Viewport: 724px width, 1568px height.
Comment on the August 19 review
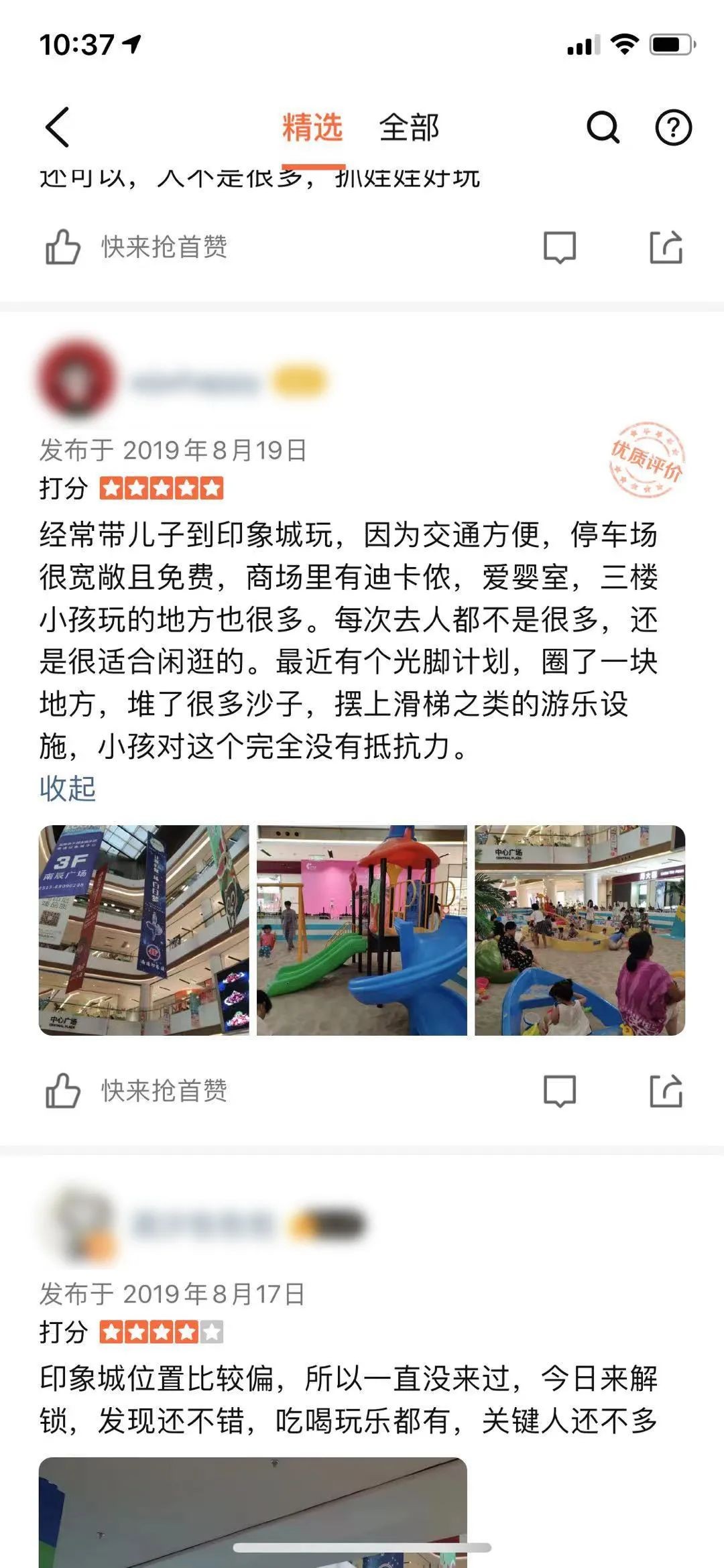tap(560, 1091)
